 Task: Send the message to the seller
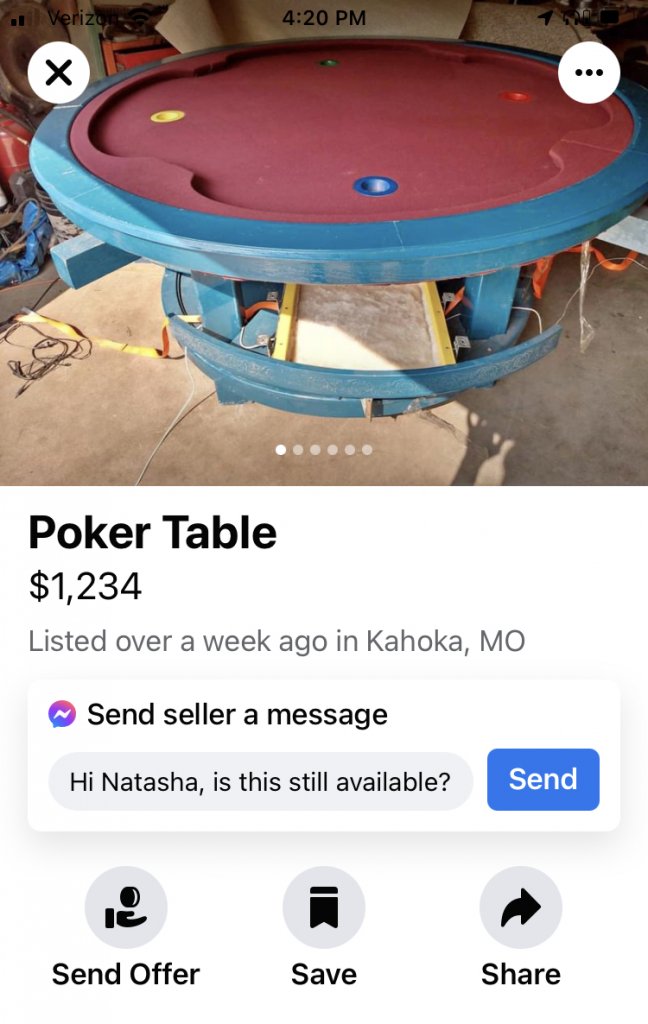[x=543, y=779]
